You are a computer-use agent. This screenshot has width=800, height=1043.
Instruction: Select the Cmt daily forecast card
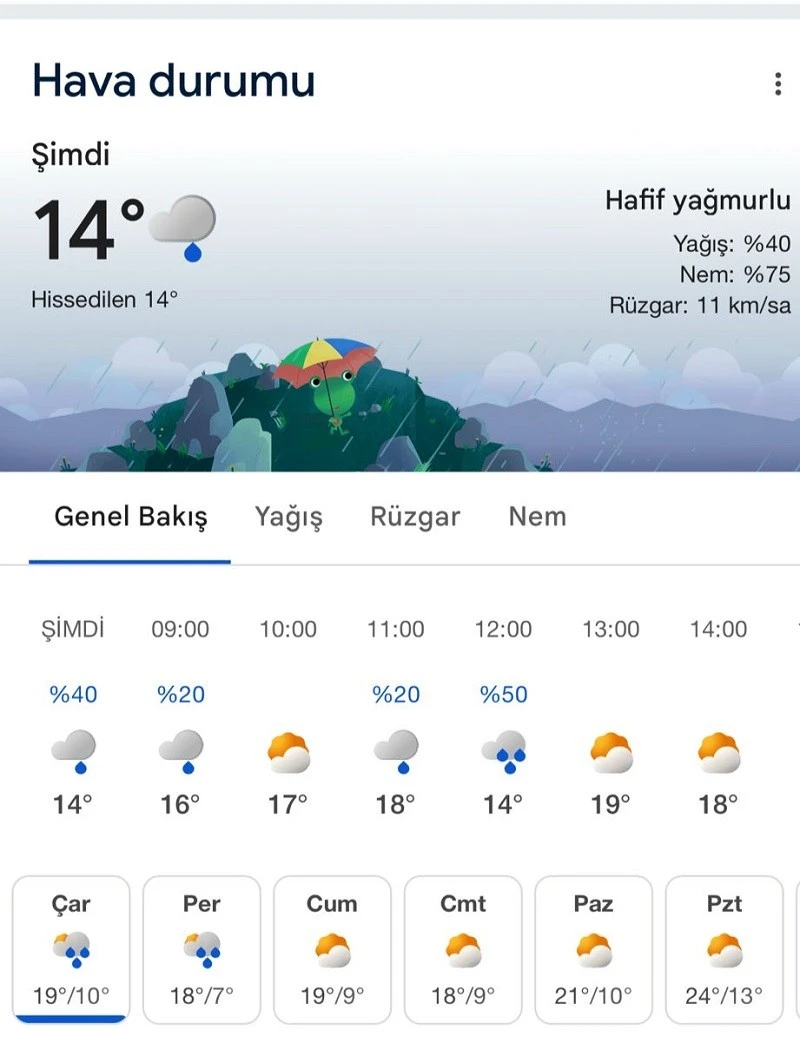click(x=463, y=950)
